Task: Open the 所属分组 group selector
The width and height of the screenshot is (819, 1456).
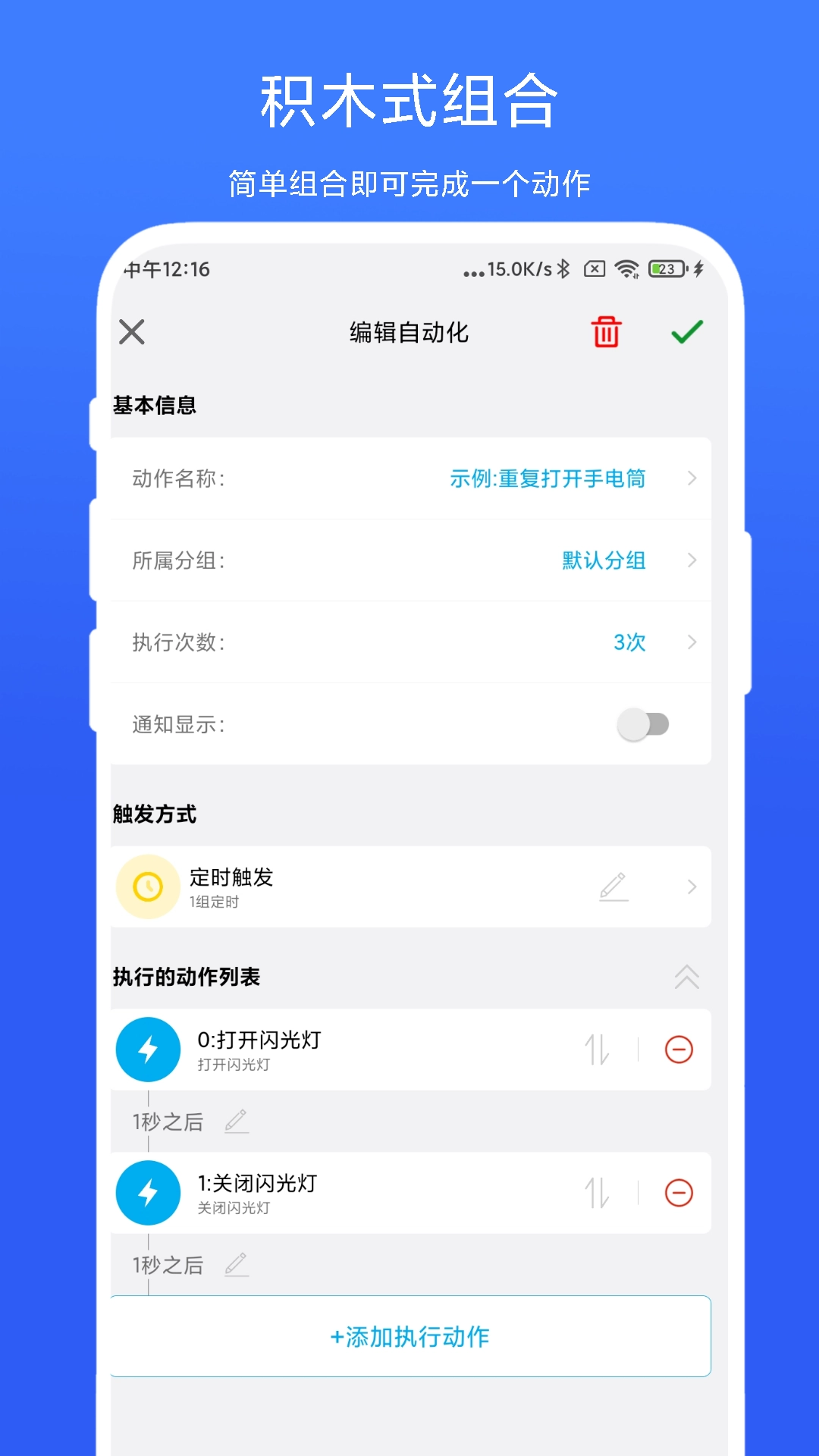Action: coord(691,560)
